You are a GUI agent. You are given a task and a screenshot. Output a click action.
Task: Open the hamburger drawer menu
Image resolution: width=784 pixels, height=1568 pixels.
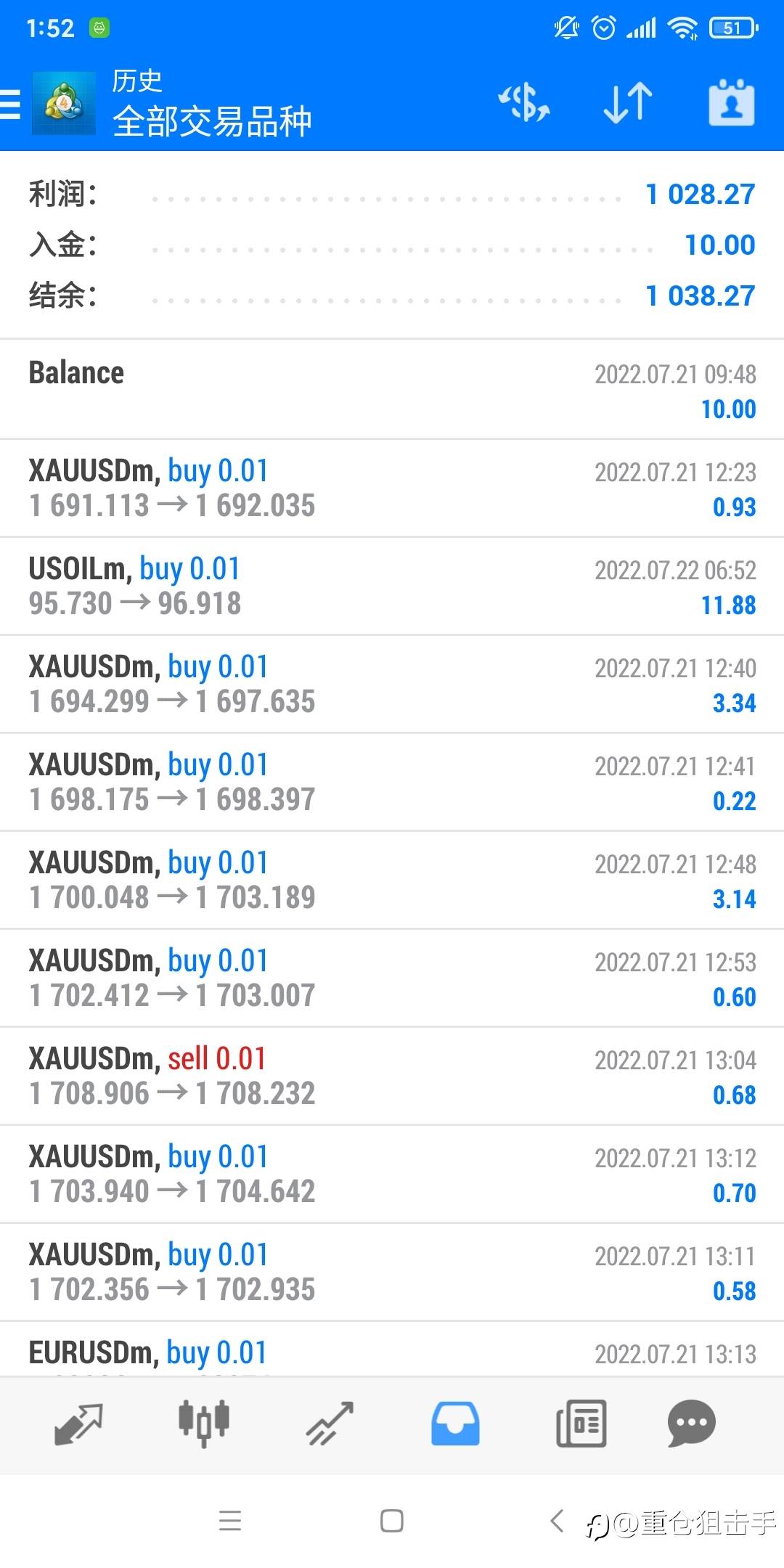click(x=10, y=104)
